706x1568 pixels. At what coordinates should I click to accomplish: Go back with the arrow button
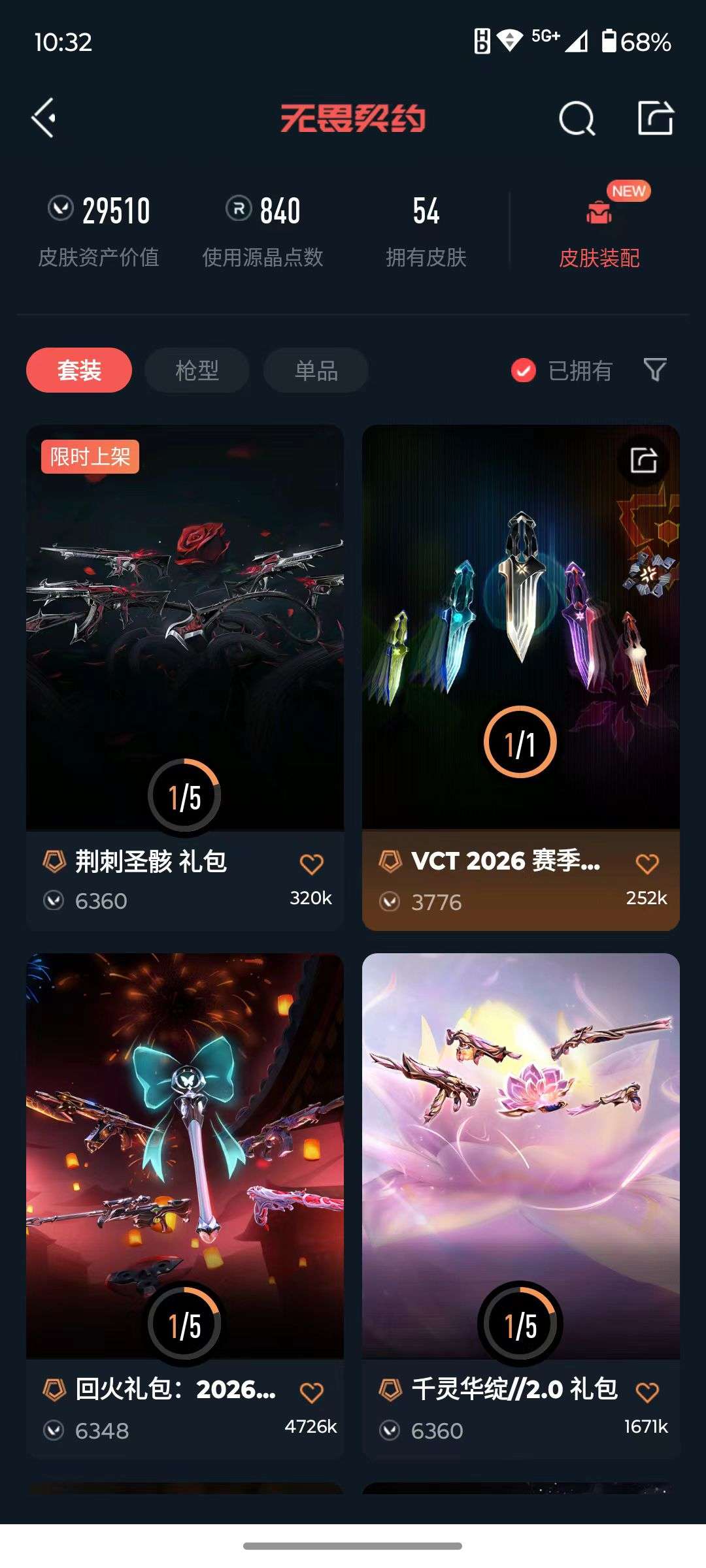43,118
